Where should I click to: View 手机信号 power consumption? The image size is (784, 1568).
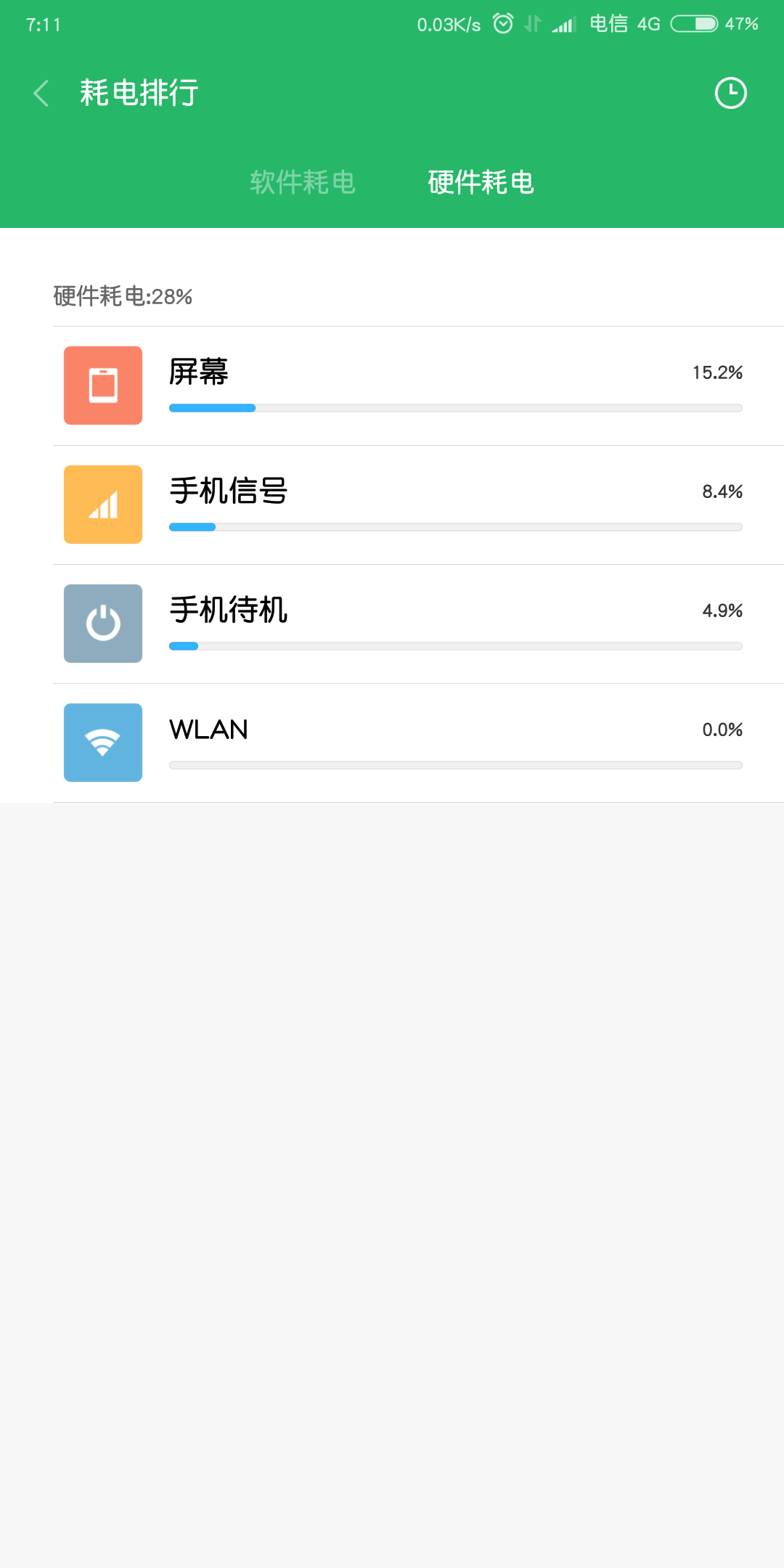click(x=417, y=505)
